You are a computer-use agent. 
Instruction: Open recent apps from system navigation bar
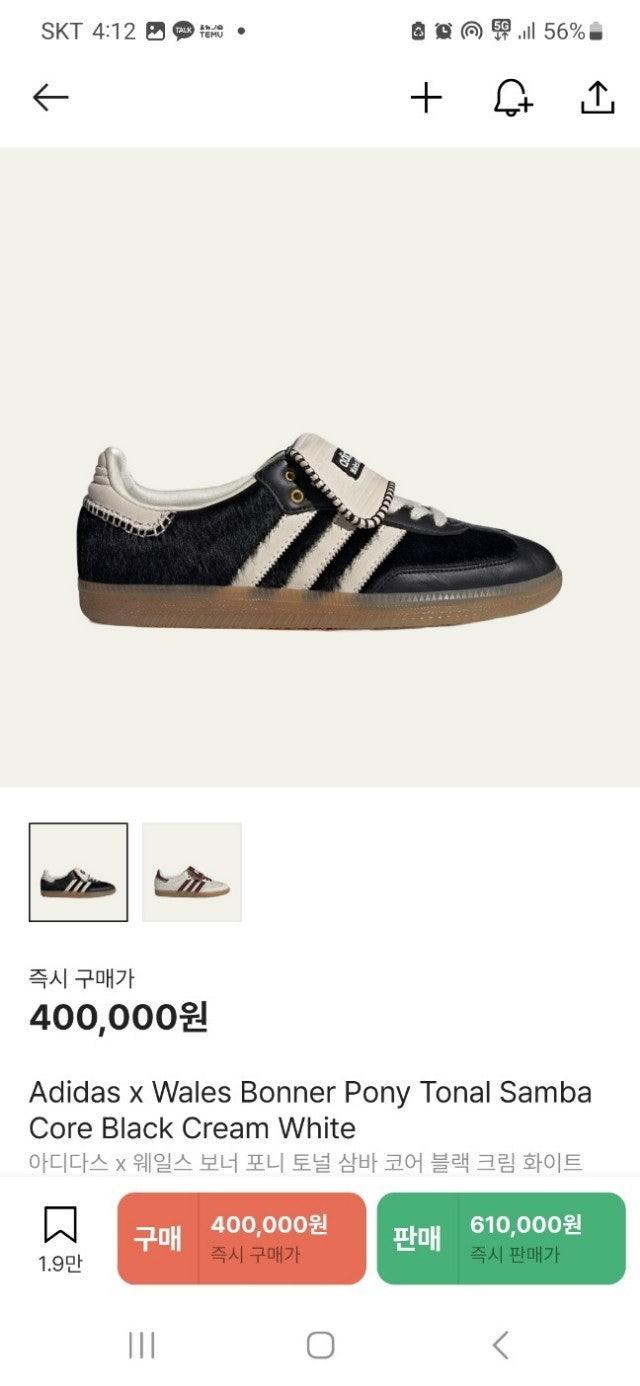(141, 1345)
